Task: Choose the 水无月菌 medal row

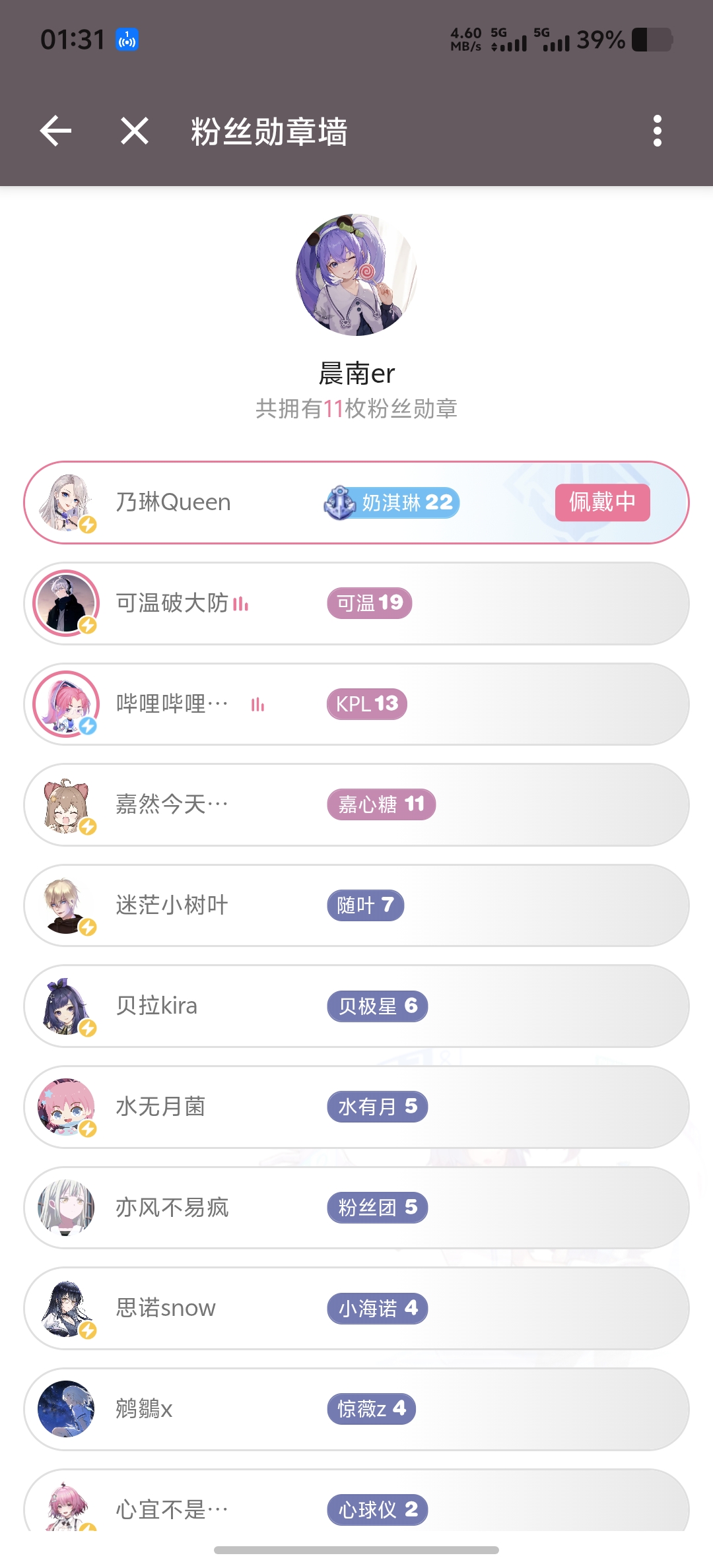Action: tap(356, 1107)
